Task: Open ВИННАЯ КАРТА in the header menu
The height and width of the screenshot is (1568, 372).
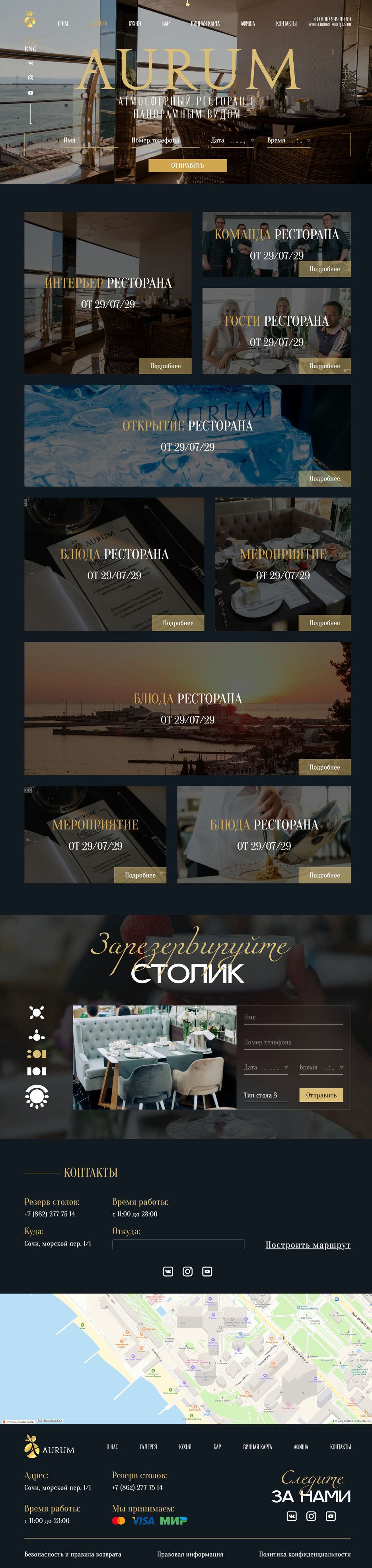Action: pos(205,24)
